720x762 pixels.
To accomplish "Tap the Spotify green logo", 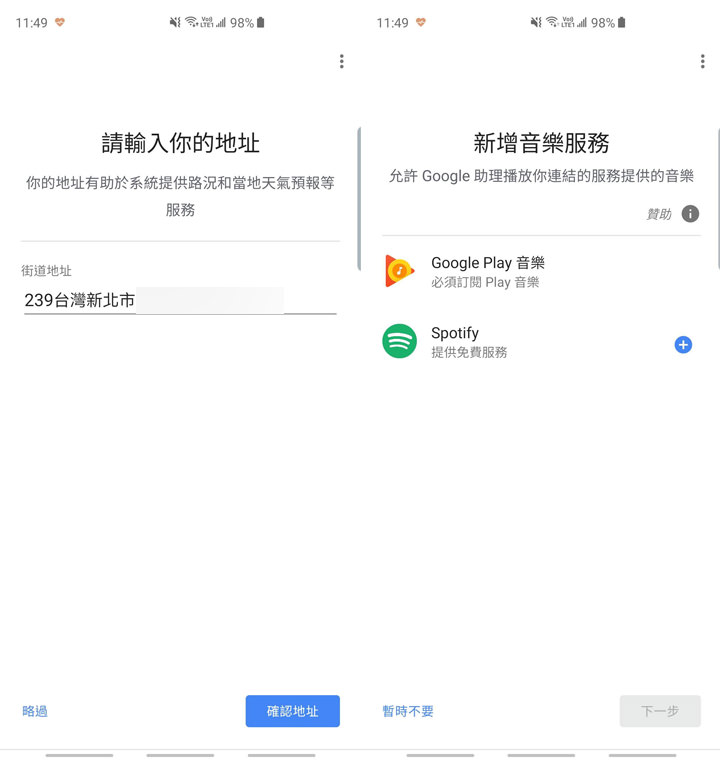I will (398, 341).
